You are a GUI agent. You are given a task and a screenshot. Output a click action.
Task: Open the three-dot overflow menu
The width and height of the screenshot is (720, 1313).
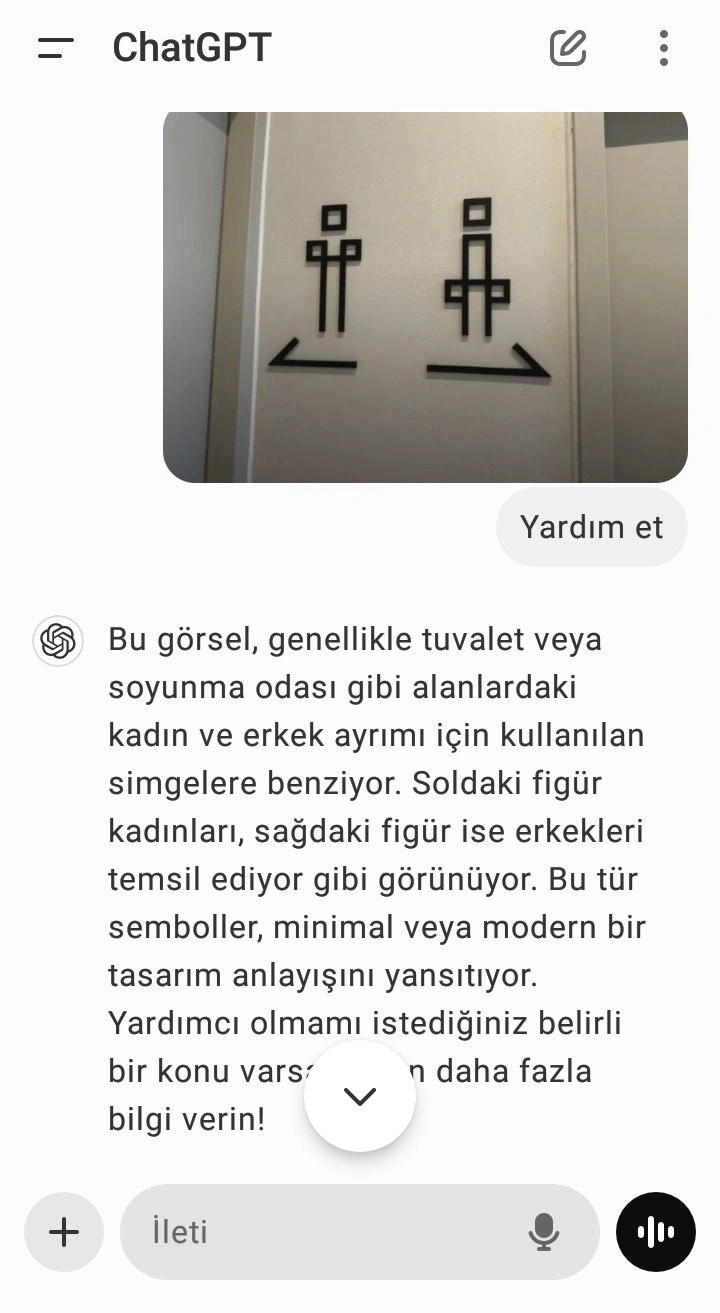click(663, 48)
